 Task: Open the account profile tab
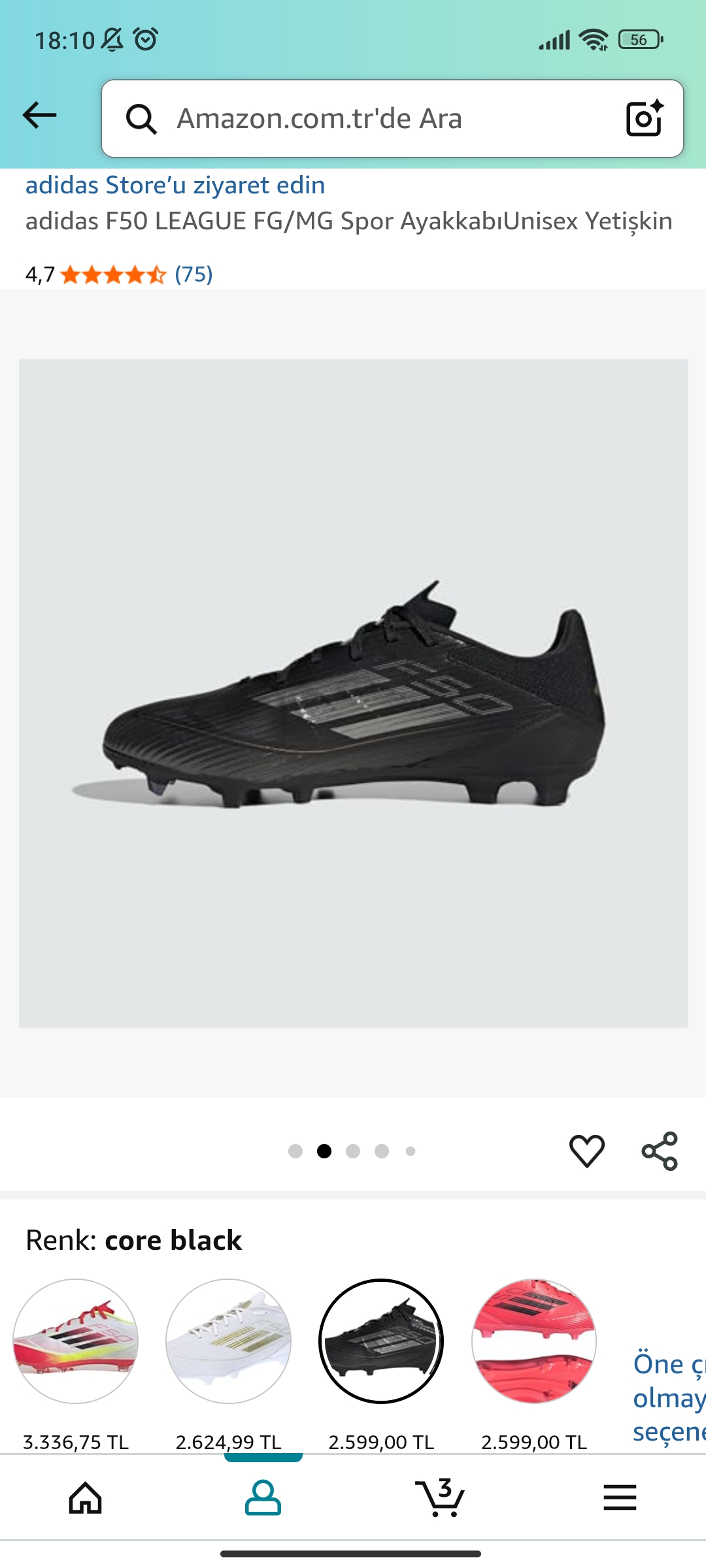pyautogui.click(x=263, y=1497)
